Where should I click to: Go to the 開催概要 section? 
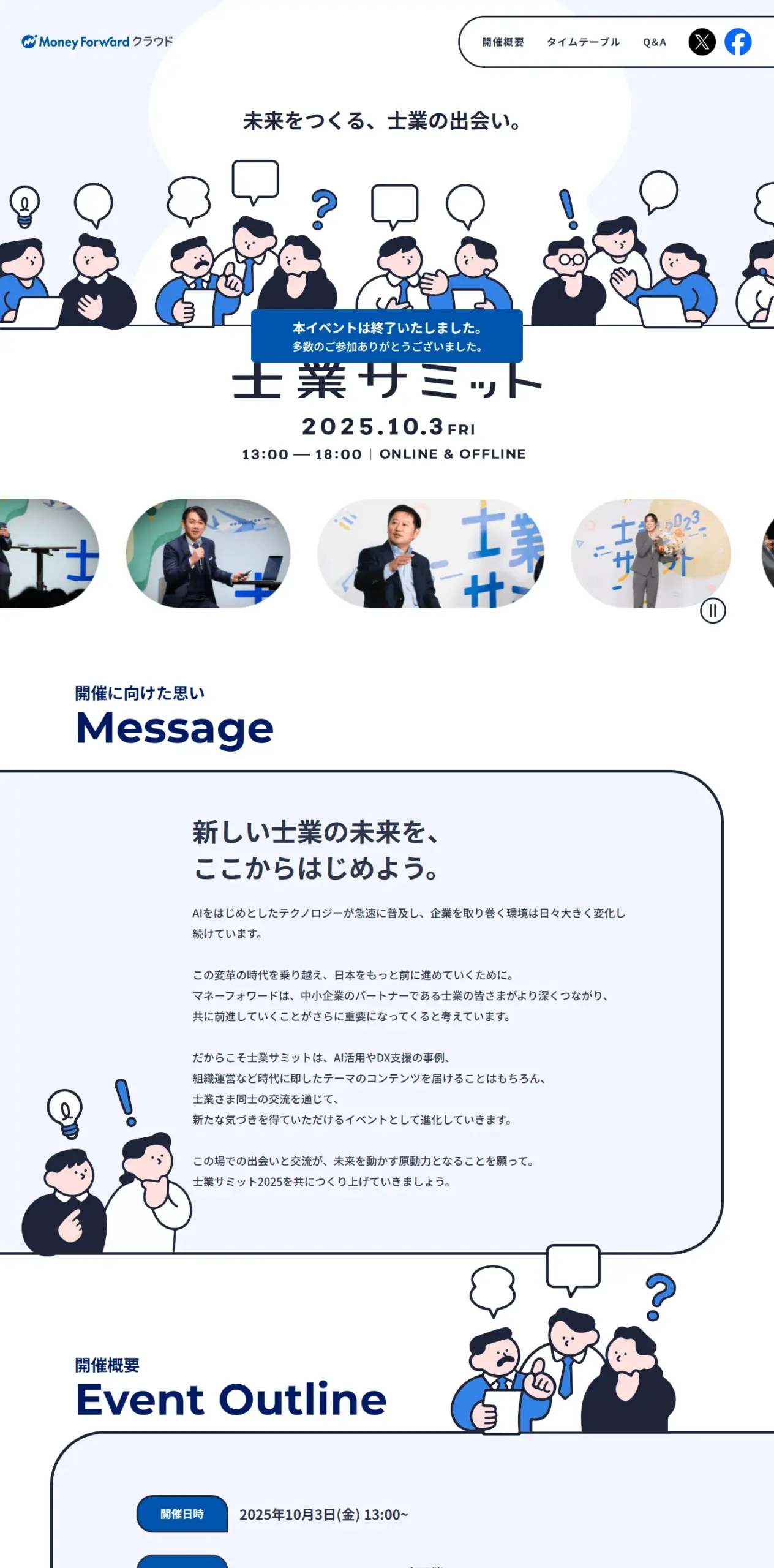503,42
